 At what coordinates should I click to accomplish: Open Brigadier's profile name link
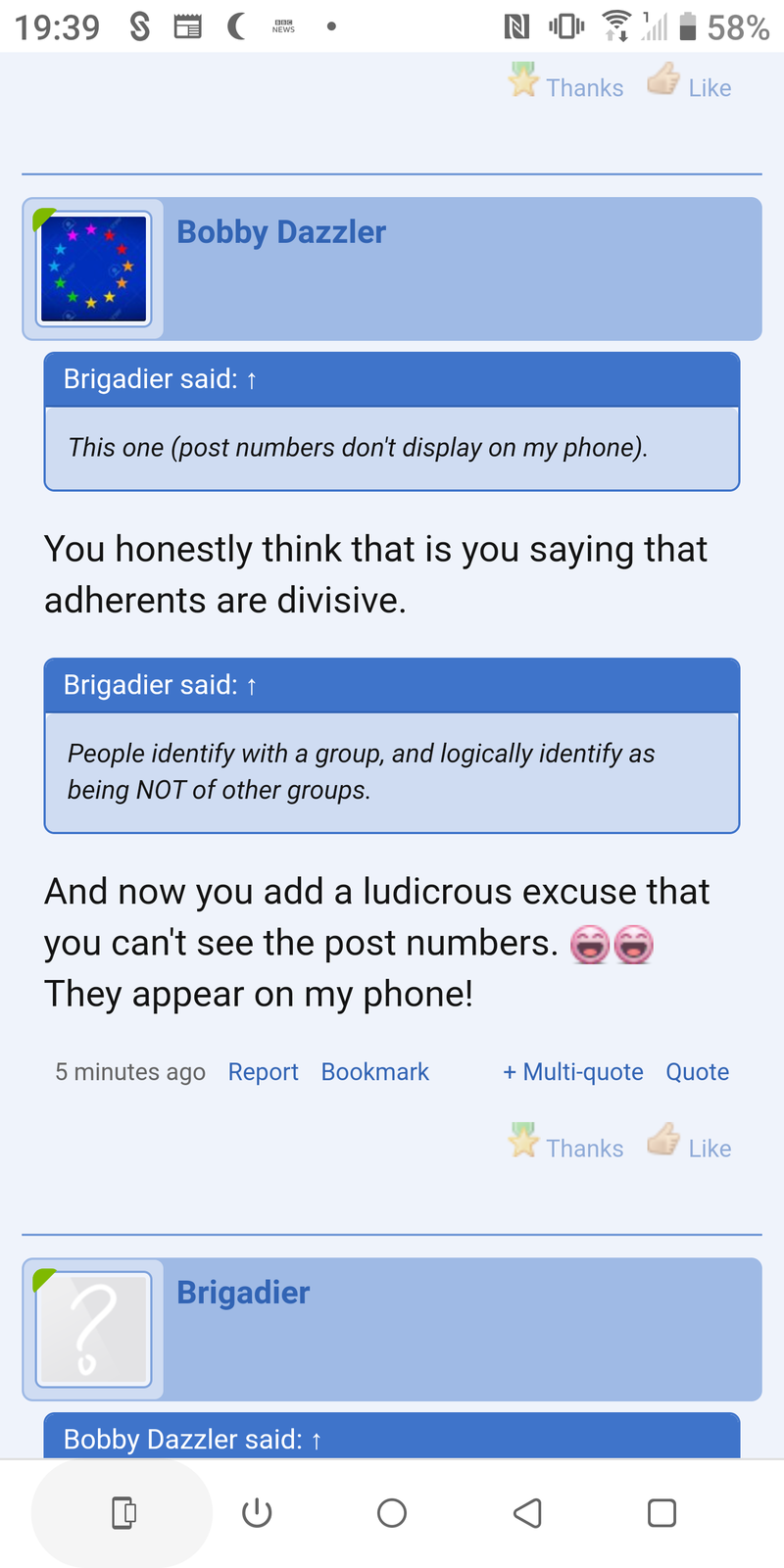[x=243, y=1293]
